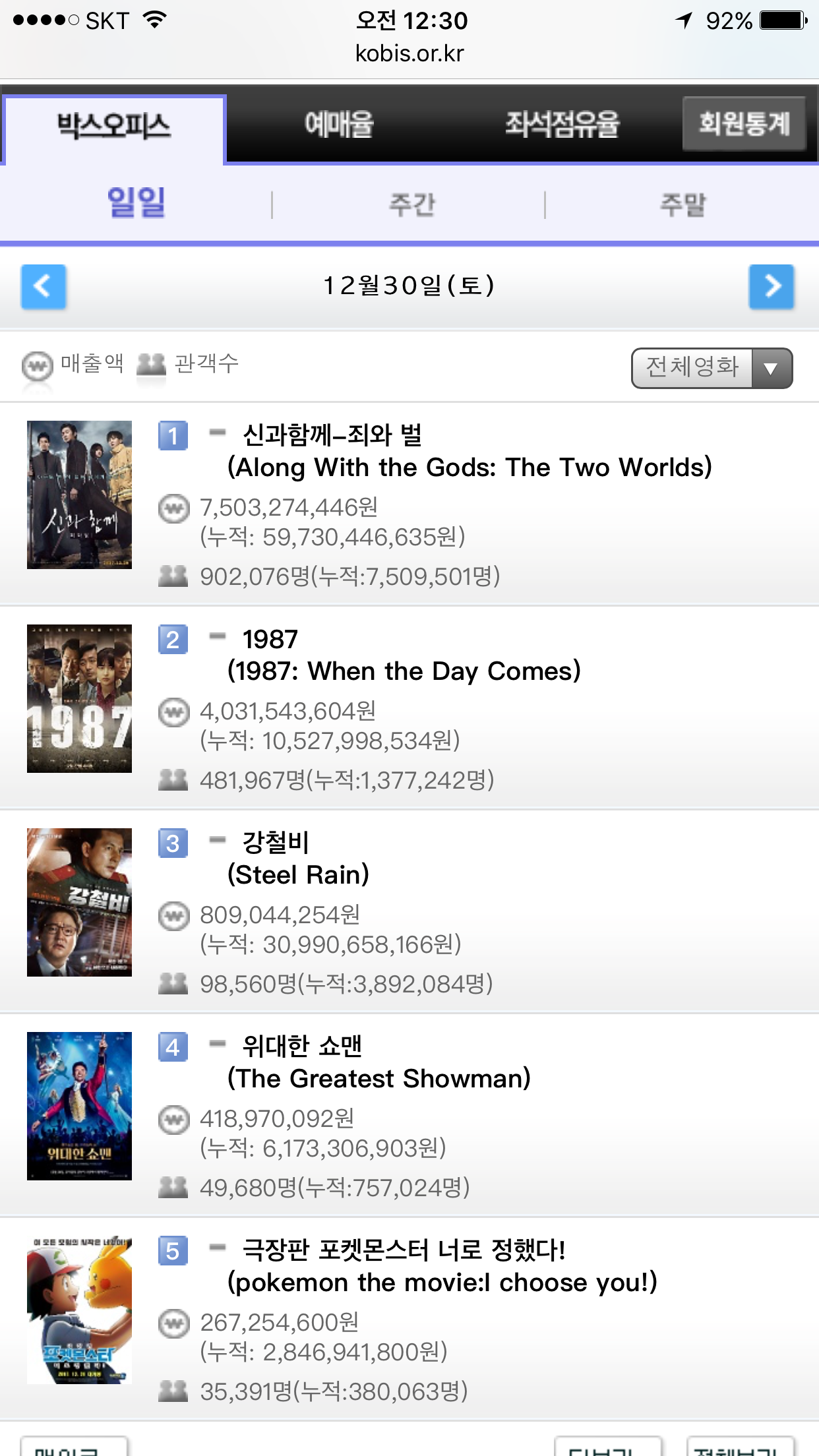This screenshot has height=1456, width=819.
Task: Go to the previous day
Action: [x=44, y=287]
